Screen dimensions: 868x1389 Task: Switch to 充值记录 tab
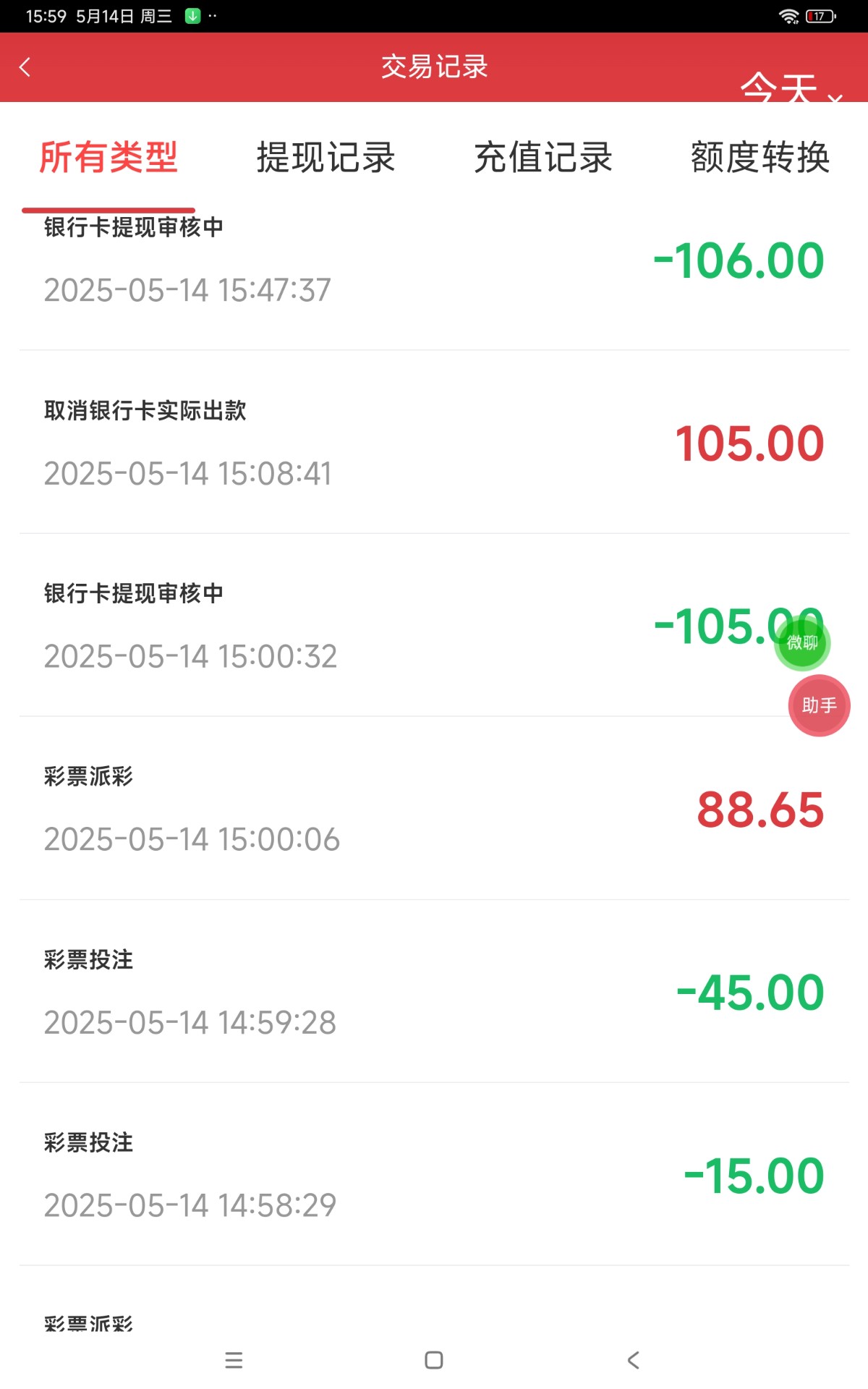pos(542,158)
